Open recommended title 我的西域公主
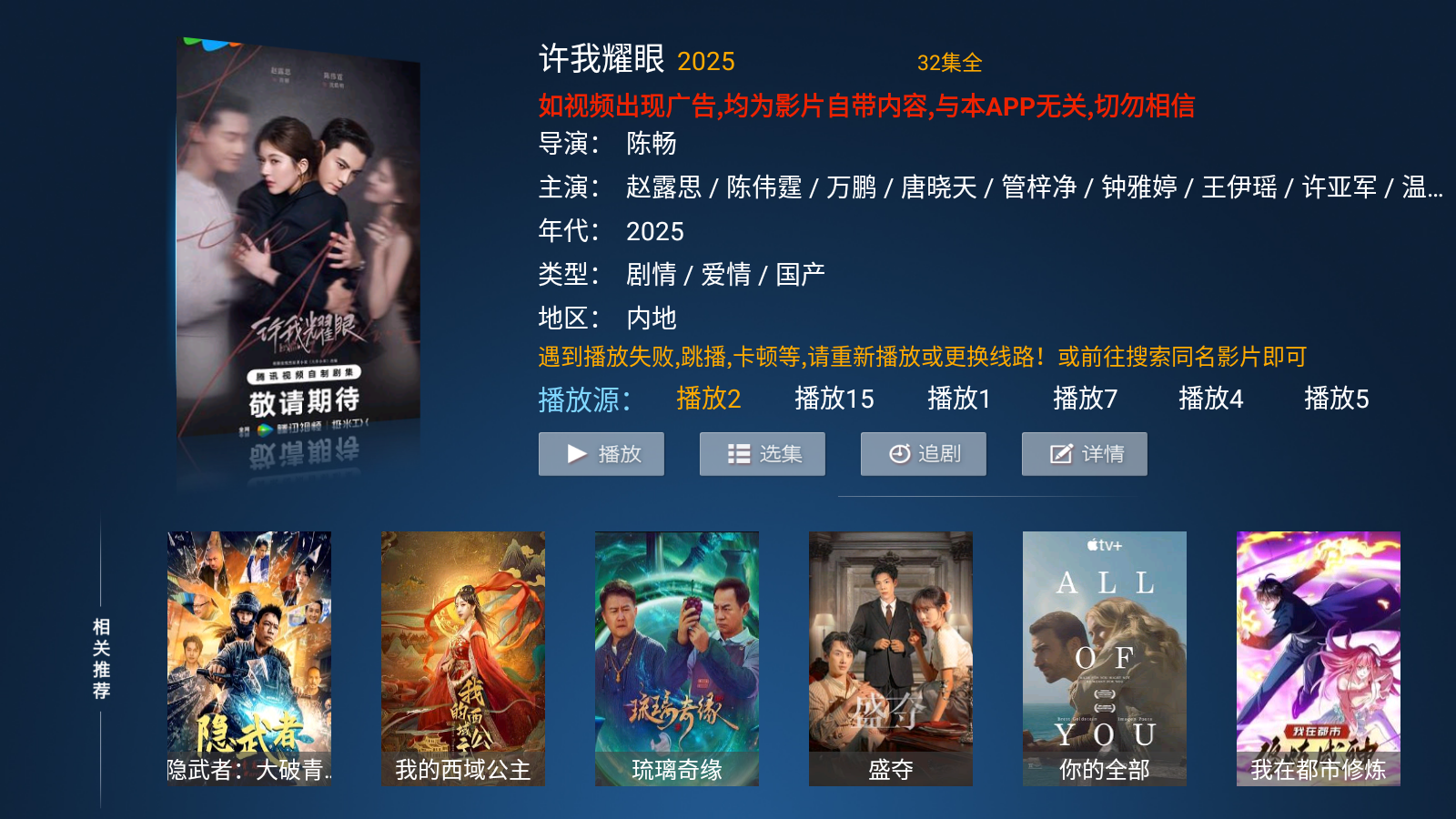The image size is (1456, 819). [463, 658]
